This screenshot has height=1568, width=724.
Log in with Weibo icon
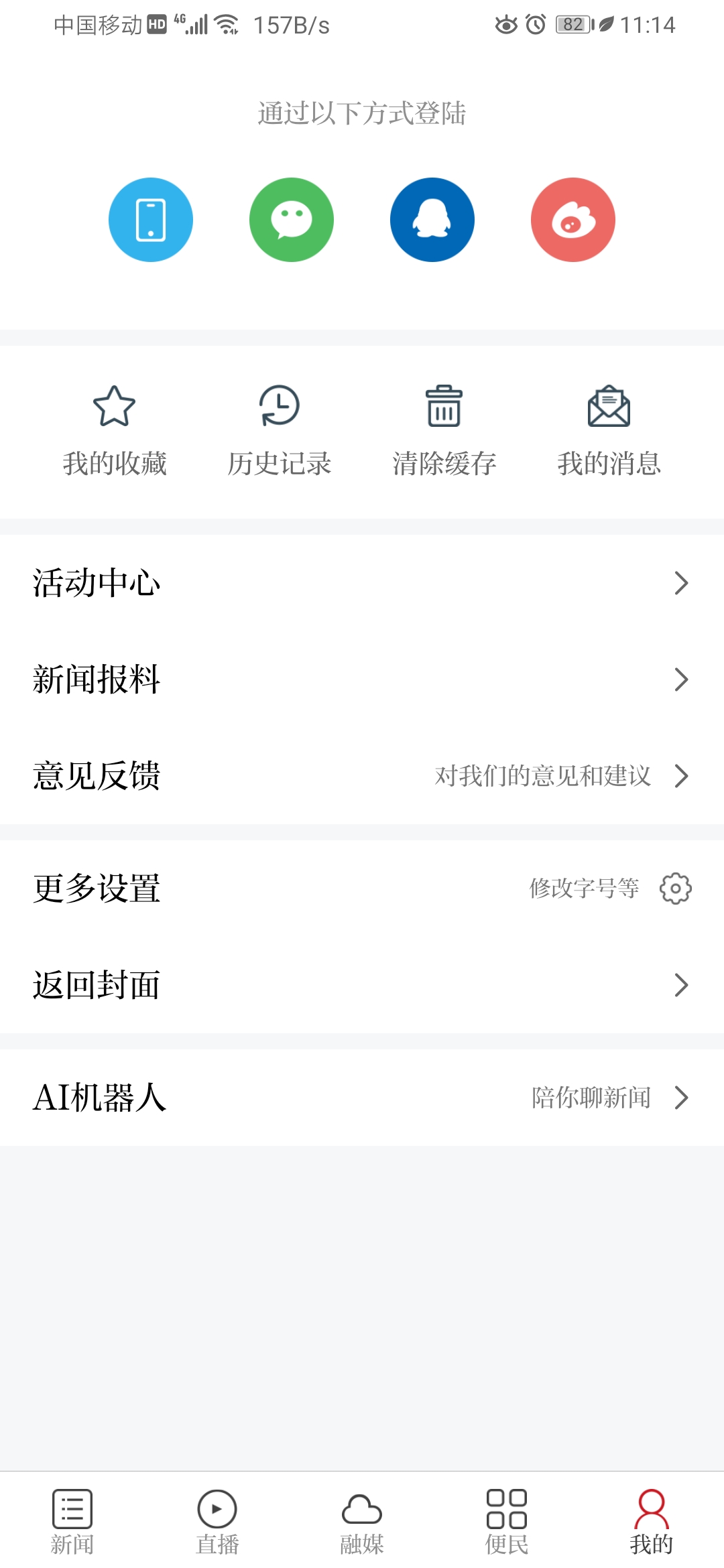pos(573,219)
